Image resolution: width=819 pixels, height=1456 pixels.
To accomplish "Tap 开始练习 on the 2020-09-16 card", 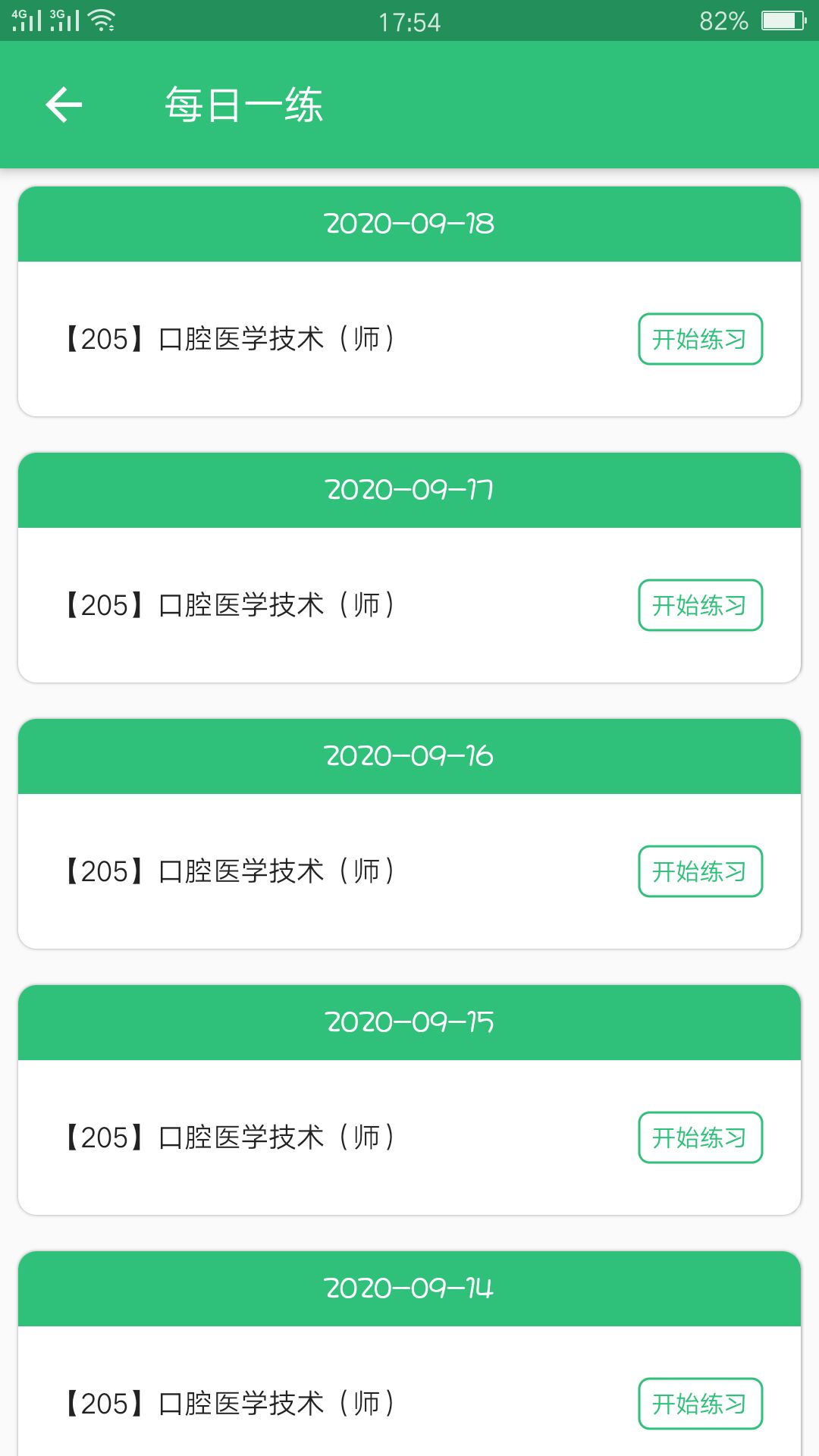I will [699, 872].
